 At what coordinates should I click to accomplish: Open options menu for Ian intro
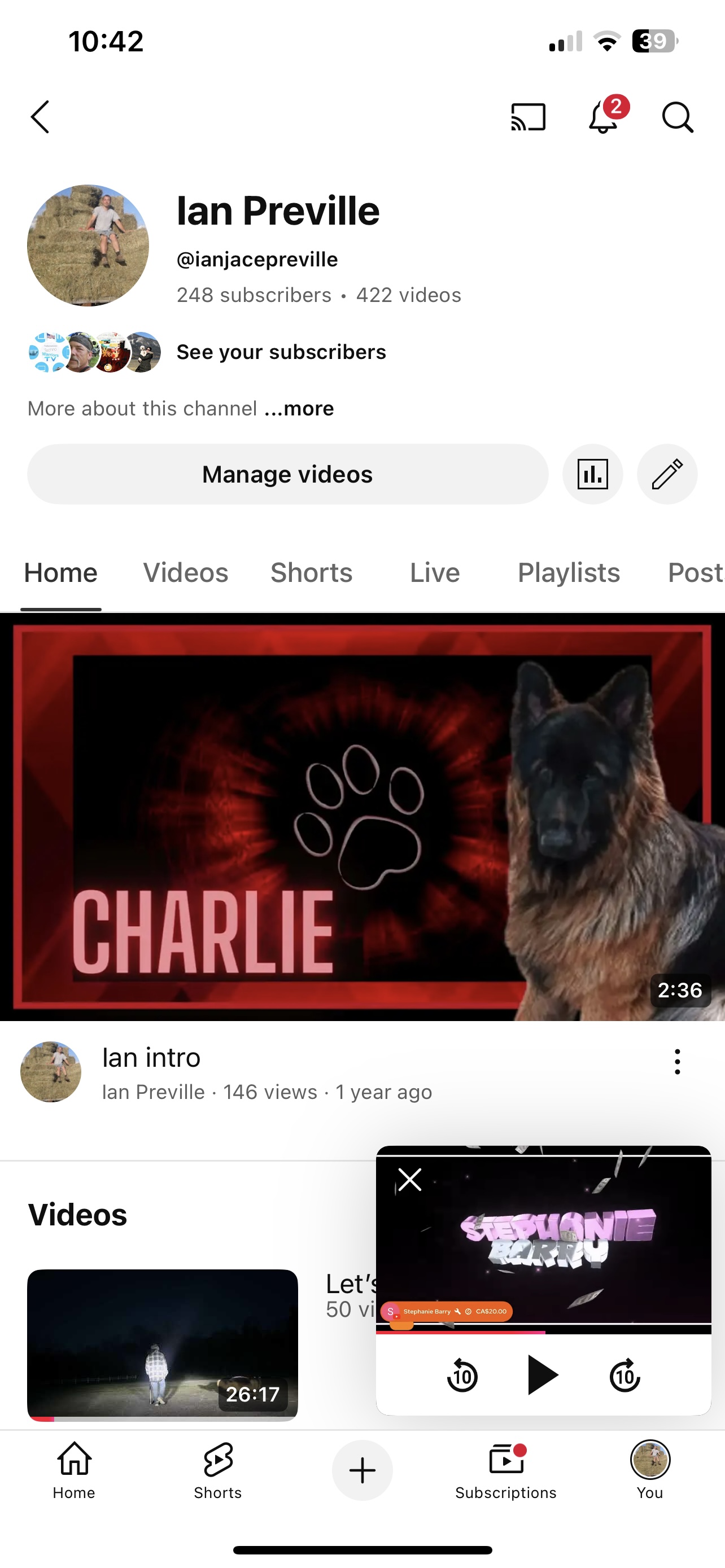click(677, 1062)
